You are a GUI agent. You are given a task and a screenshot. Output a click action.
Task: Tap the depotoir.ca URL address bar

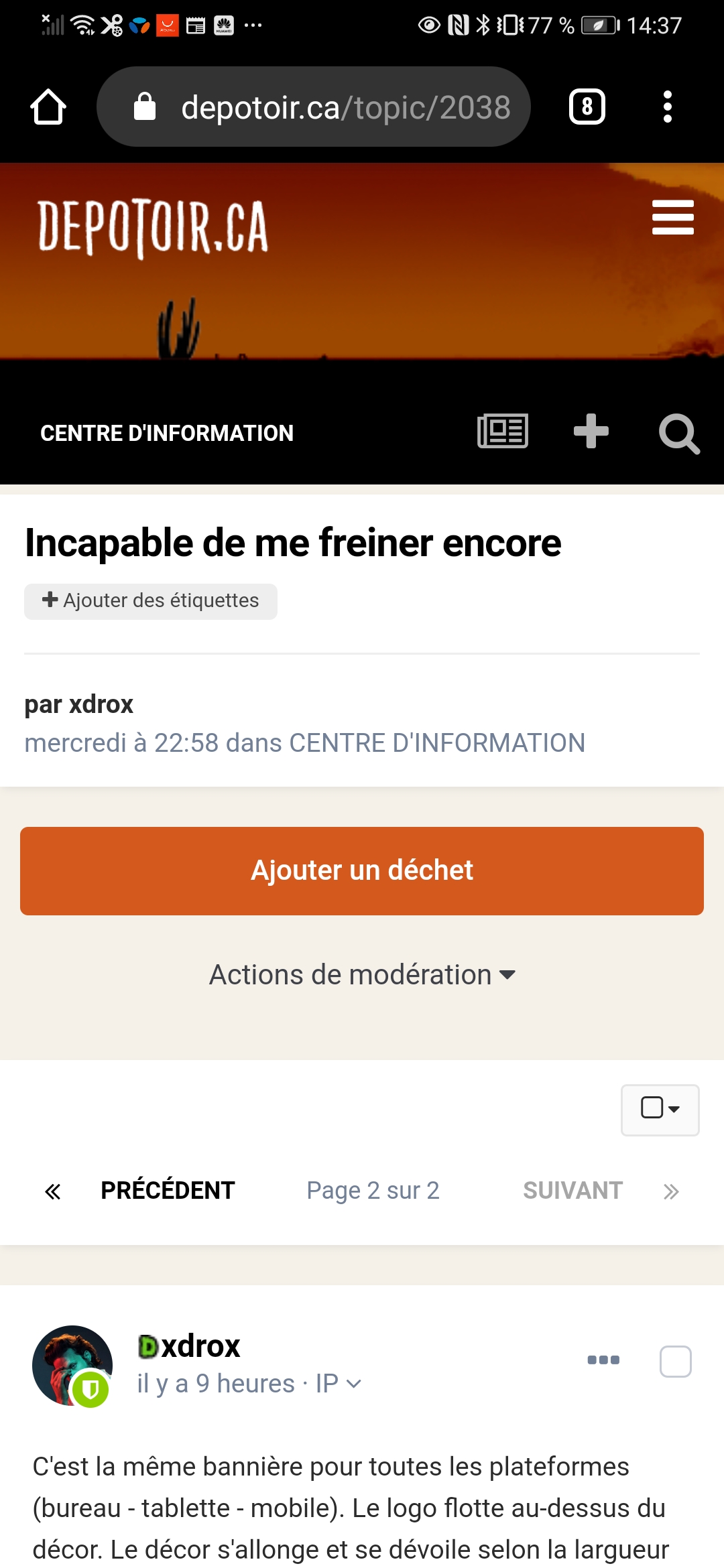pos(314,107)
